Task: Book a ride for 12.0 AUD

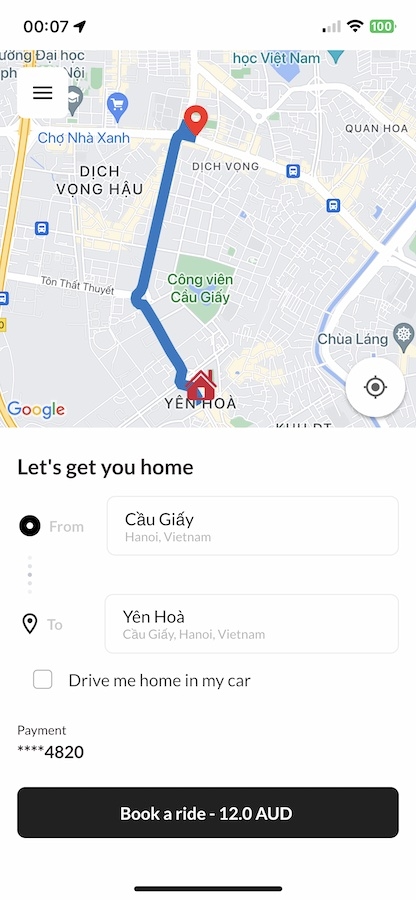Action: click(x=208, y=813)
